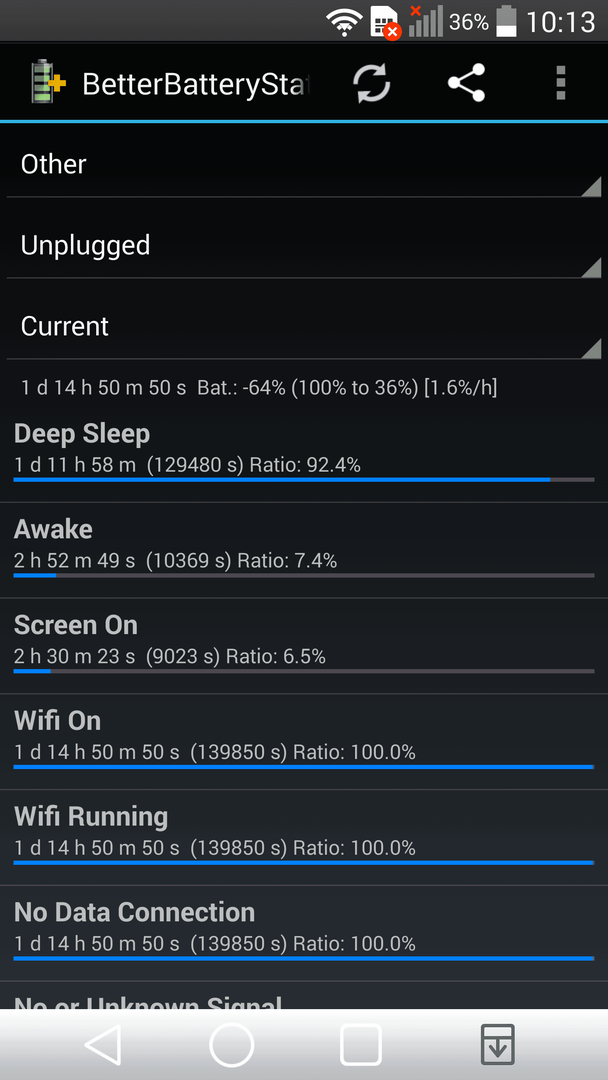Tap the navigation bar's pull-down notification icon
The height and width of the screenshot is (1080, 608).
coord(497,1044)
